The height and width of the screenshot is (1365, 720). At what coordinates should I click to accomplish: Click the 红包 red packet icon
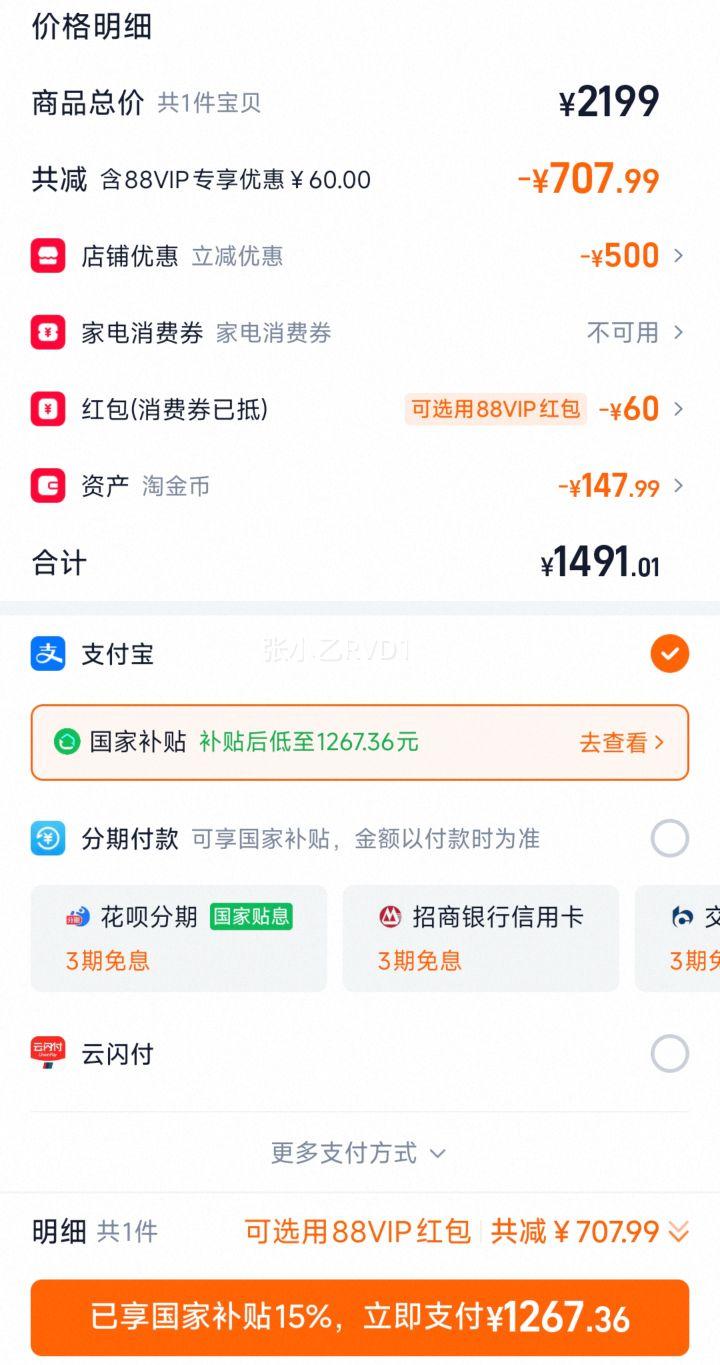tap(44, 408)
